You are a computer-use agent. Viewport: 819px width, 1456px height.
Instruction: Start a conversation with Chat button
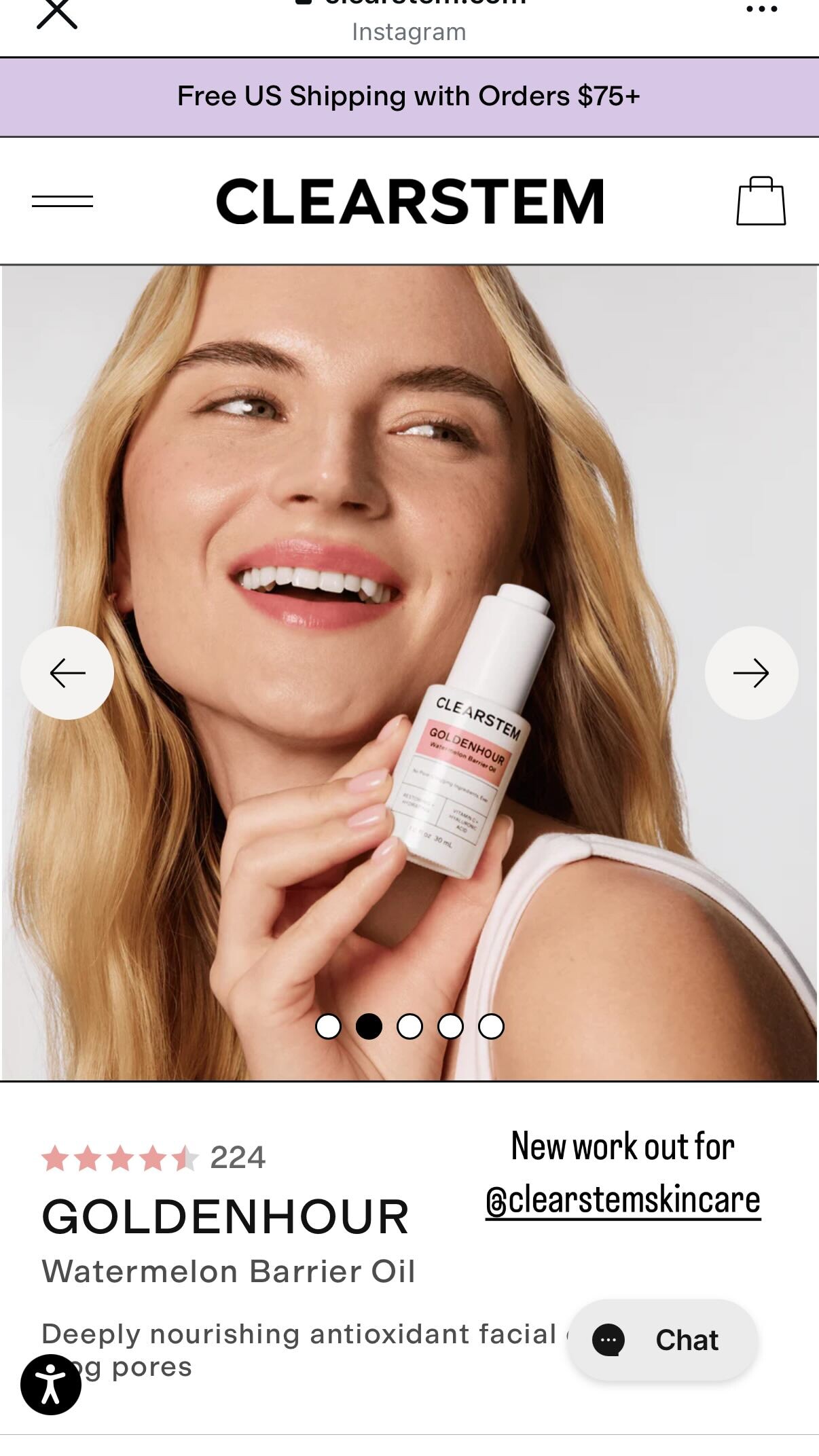(661, 1340)
